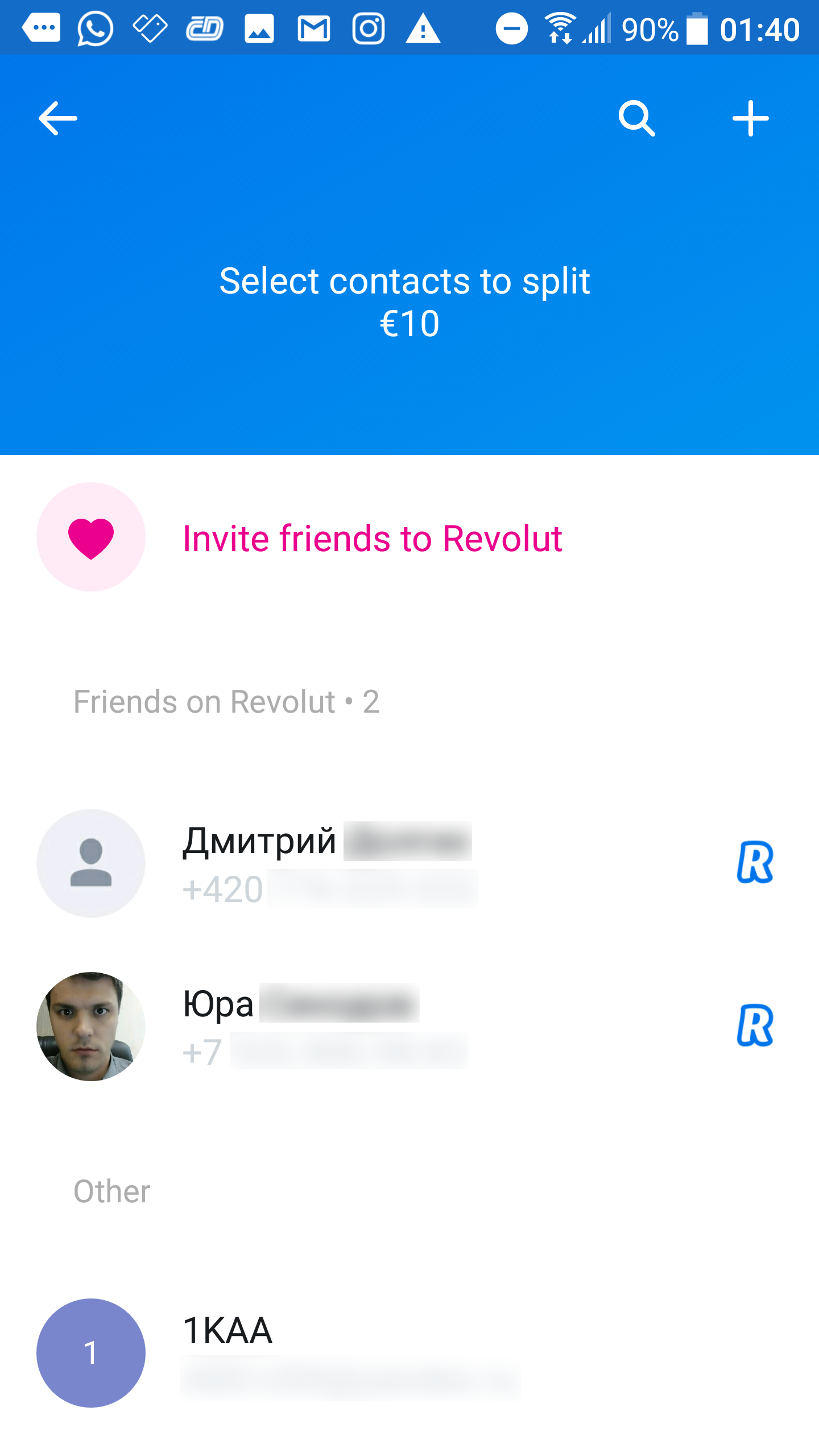Open the contact search

(x=636, y=118)
